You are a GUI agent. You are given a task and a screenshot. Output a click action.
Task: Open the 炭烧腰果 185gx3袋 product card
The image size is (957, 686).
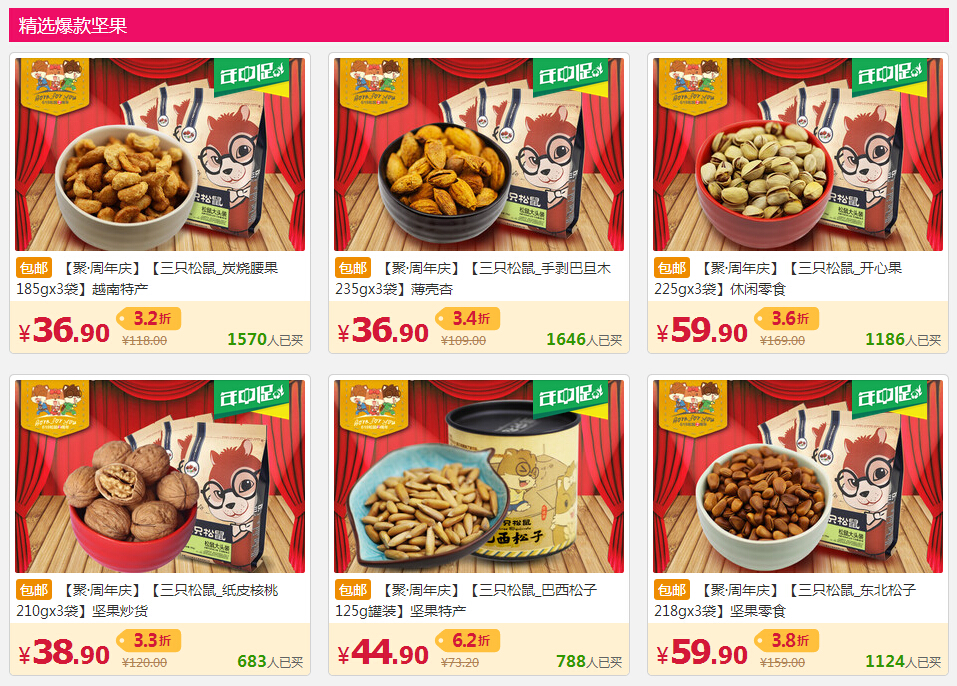160,155
